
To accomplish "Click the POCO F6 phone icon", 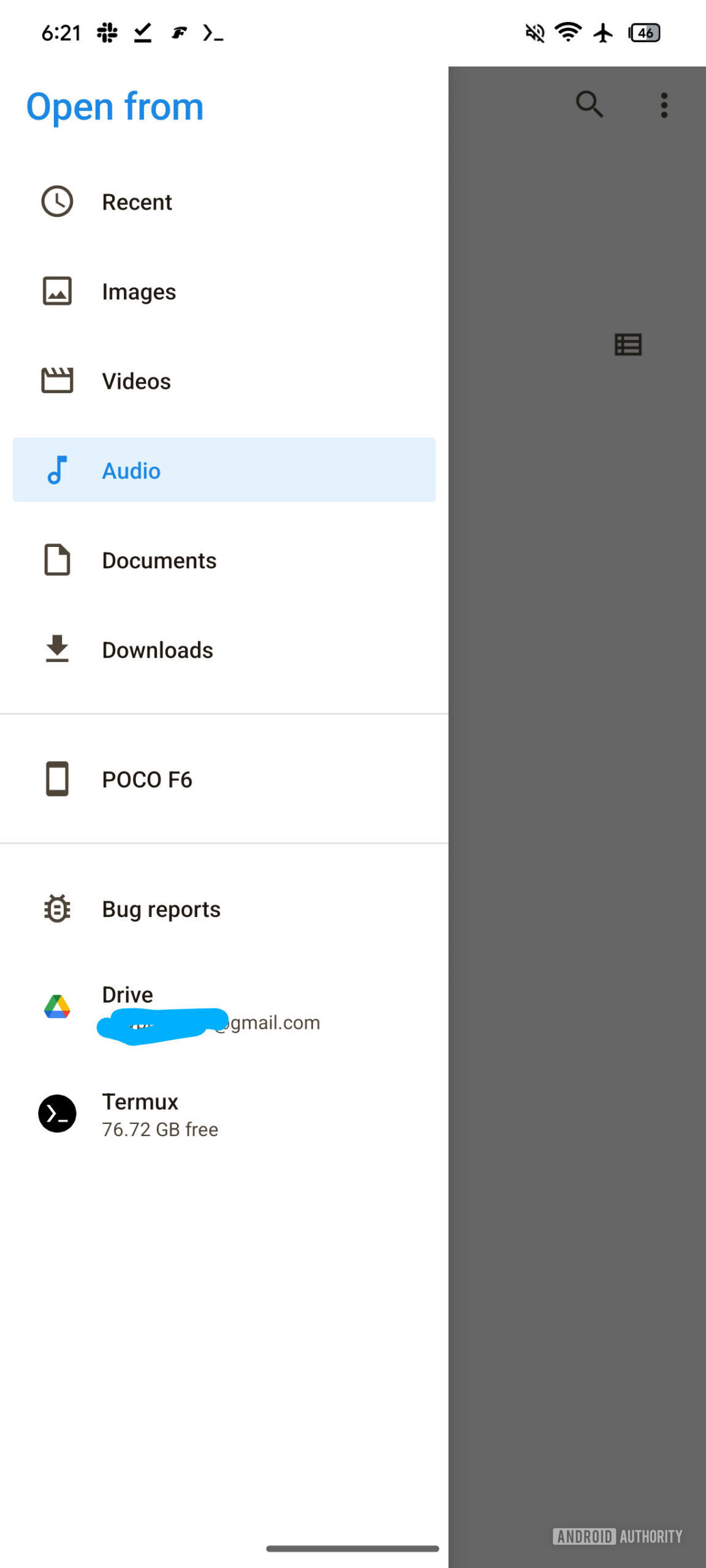I will tap(56, 779).
